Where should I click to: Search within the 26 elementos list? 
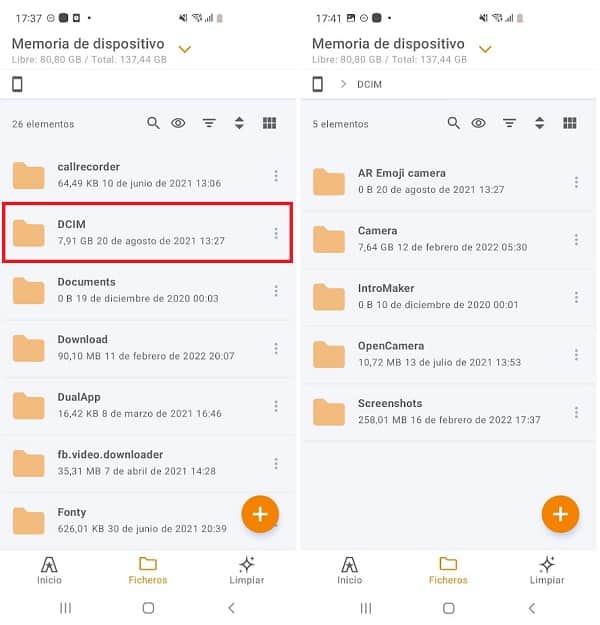coord(153,123)
